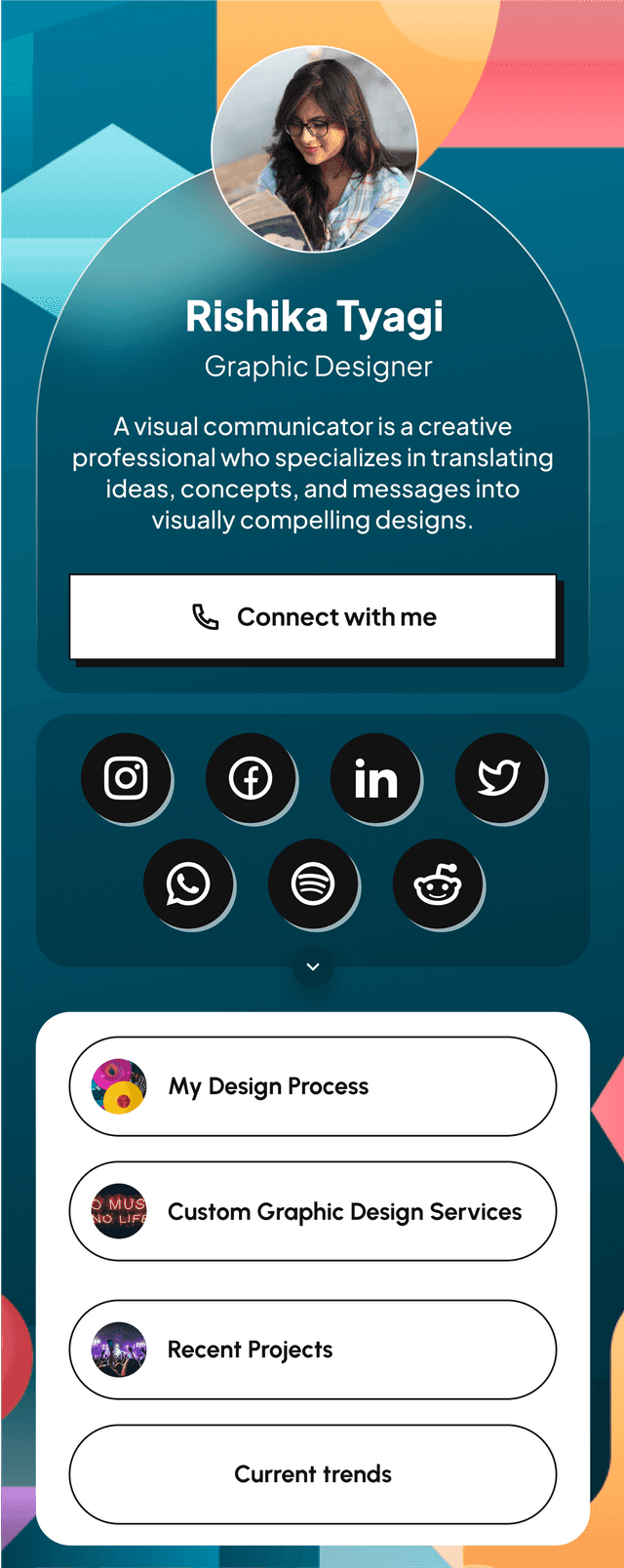This screenshot has height=1568, width=624.
Task: Open the Twitter social icon
Action: (x=499, y=778)
